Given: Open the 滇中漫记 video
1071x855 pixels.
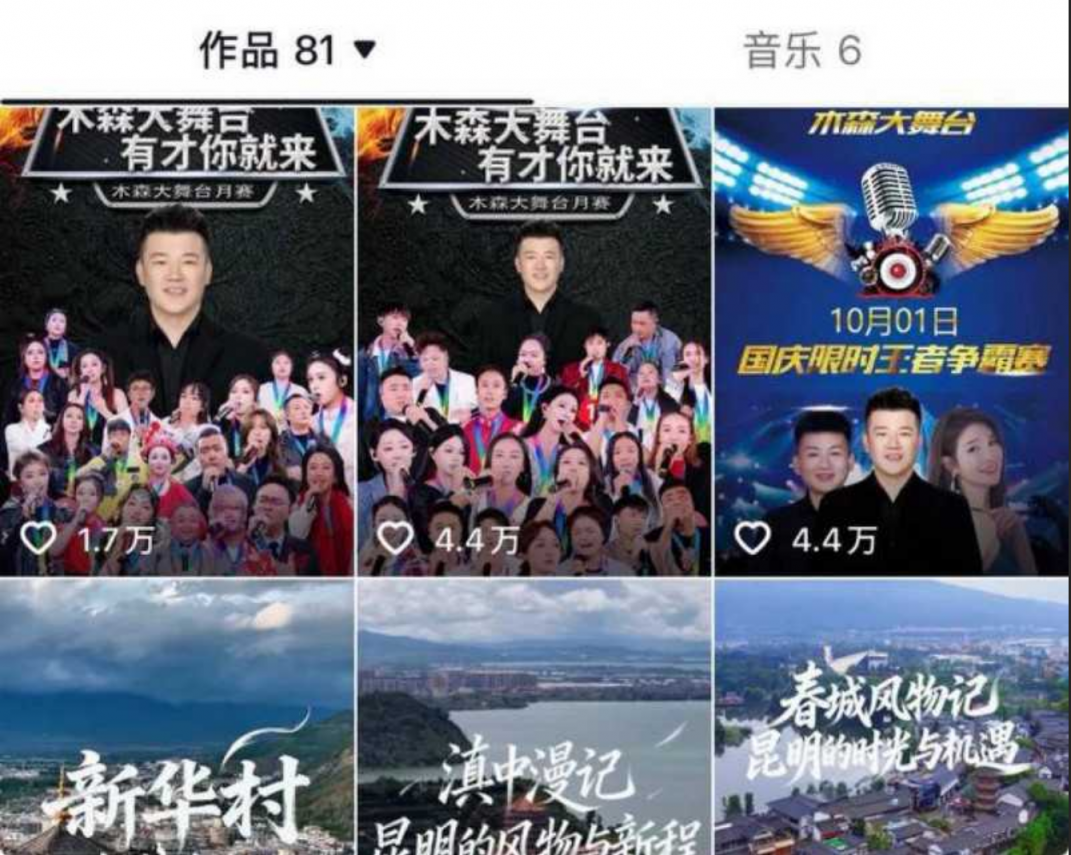Looking at the screenshot, I should click(x=534, y=716).
